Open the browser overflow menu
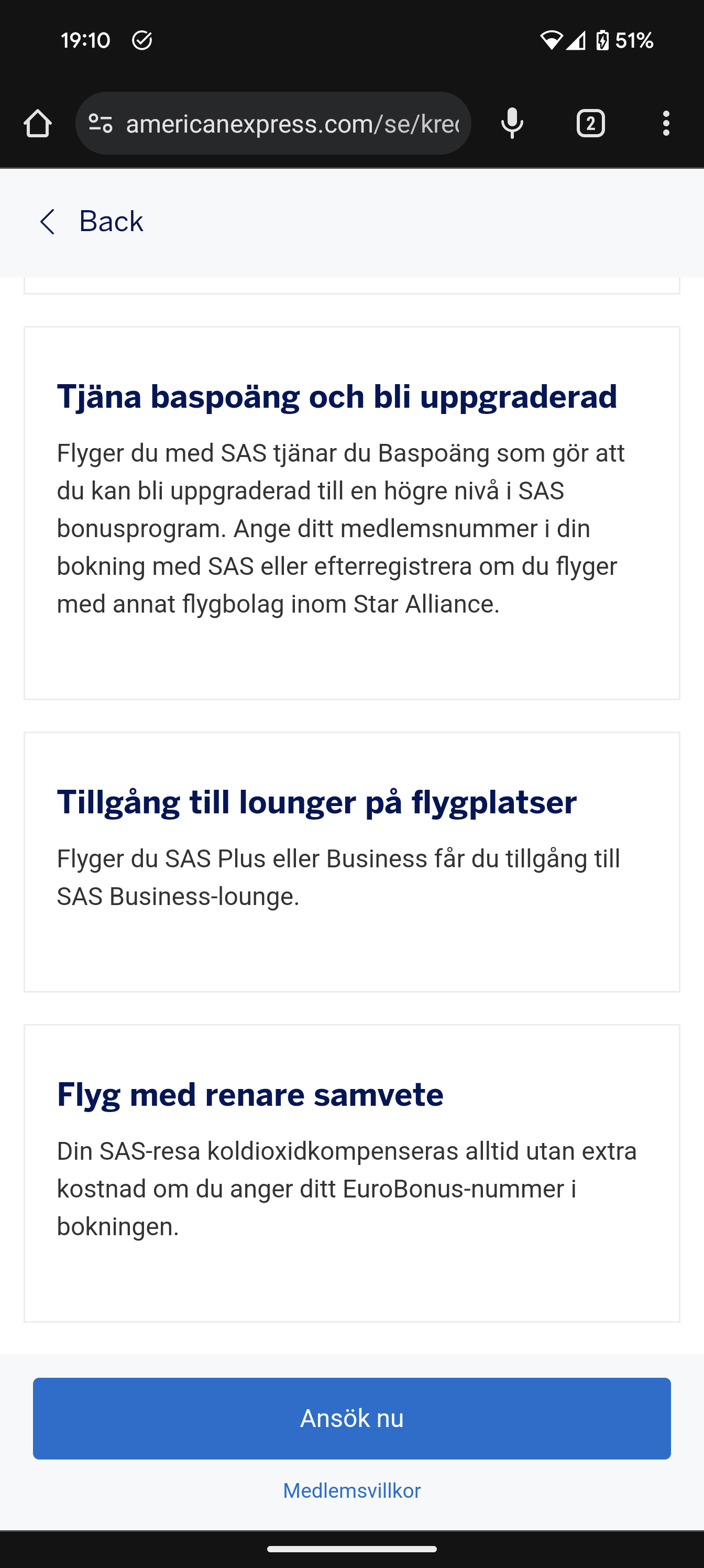Image resolution: width=704 pixels, height=1568 pixels. 666,124
